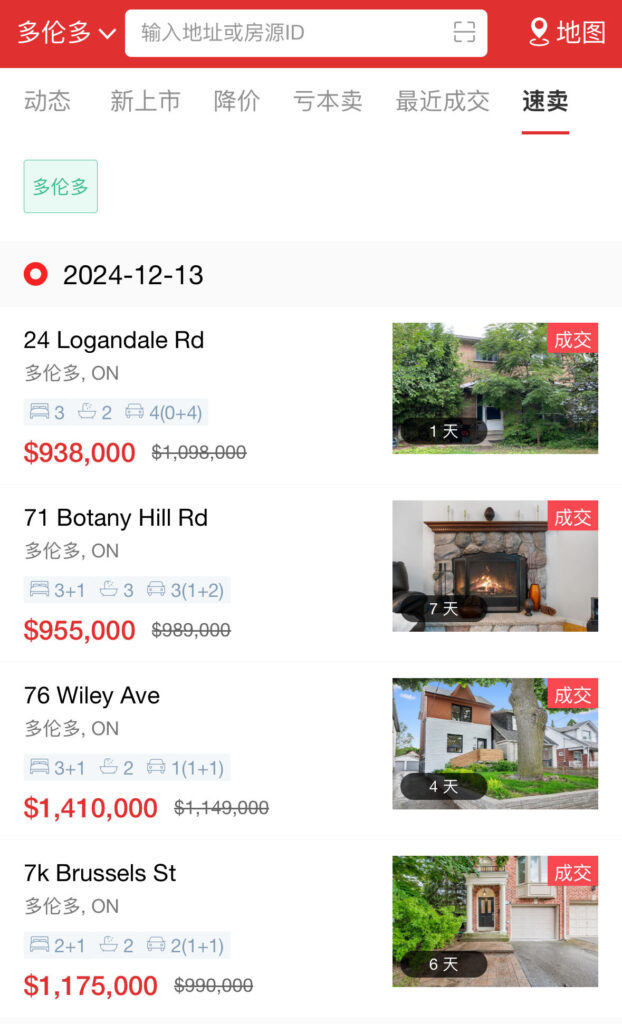Open the 76 Wiley Ave listing

[x=92, y=696]
